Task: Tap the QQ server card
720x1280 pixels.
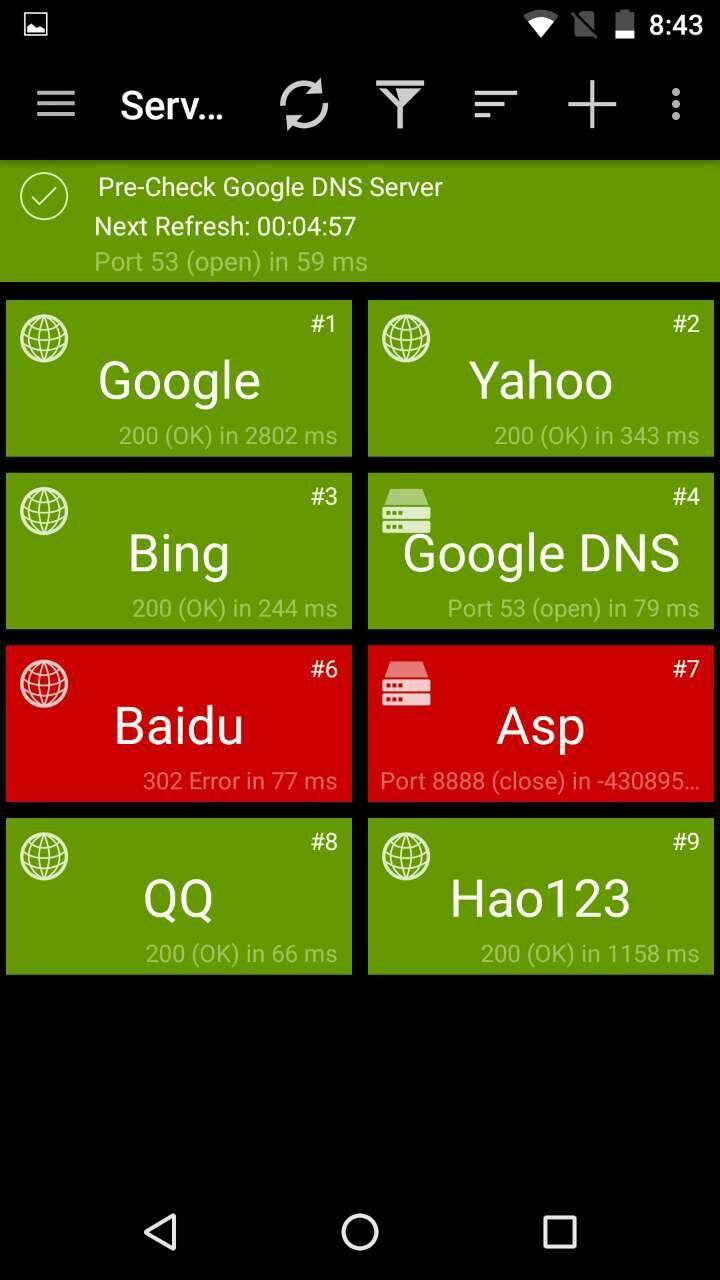Action: tap(179, 897)
